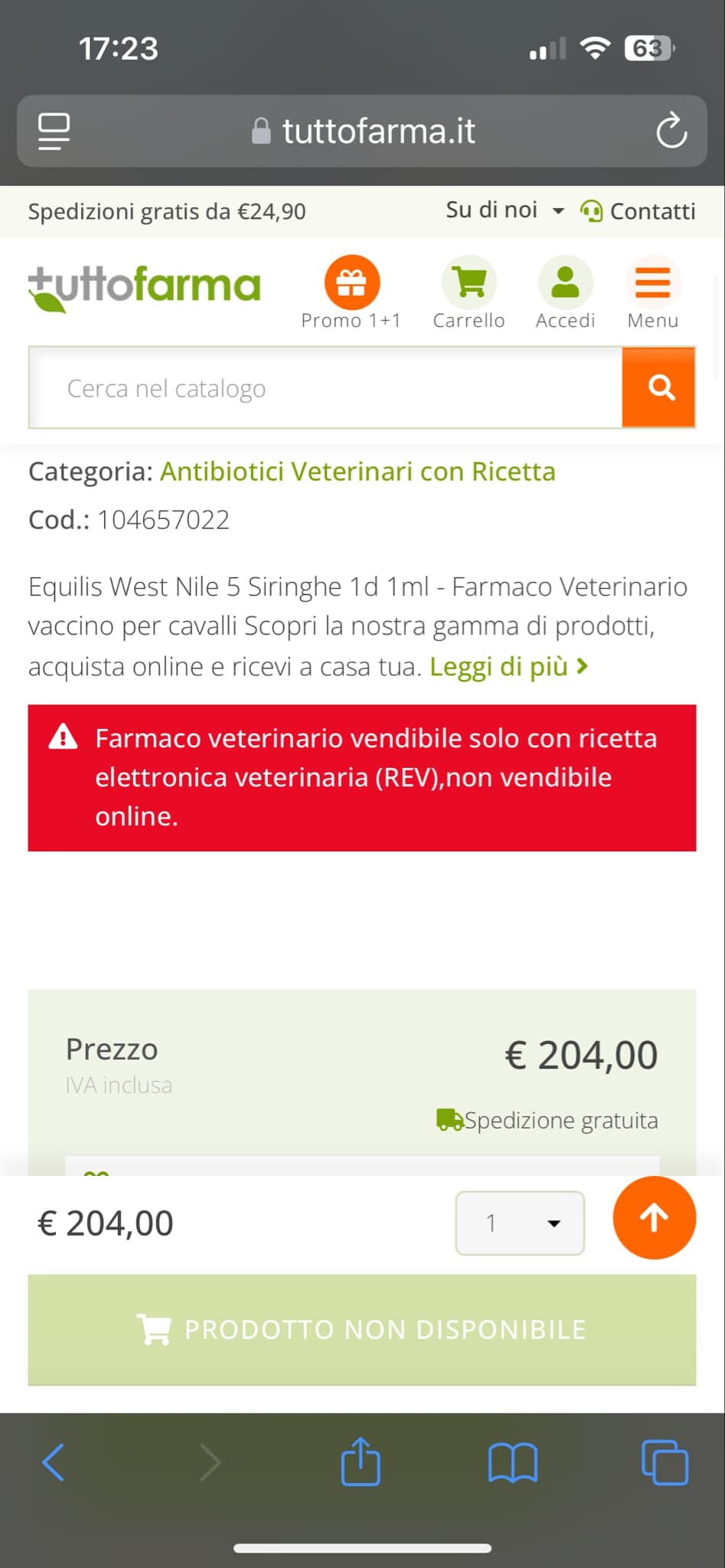Show all open Safari tabs

click(x=664, y=1462)
